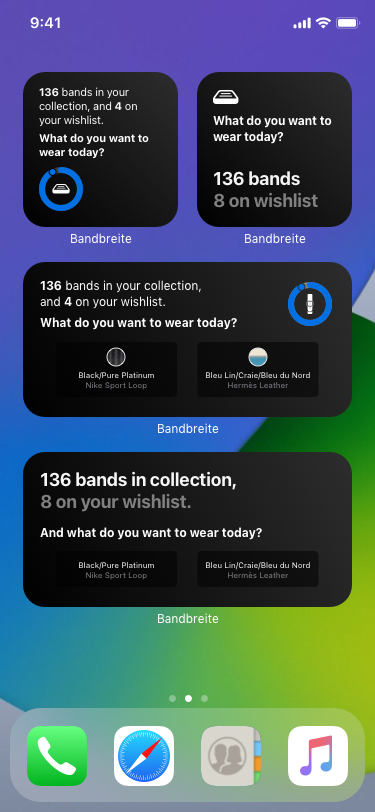Image resolution: width=375 pixels, height=812 pixels.
Task: Choose Bleu Lin/Craie in the '8 on your wishlist' widget
Action: (x=258, y=569)
